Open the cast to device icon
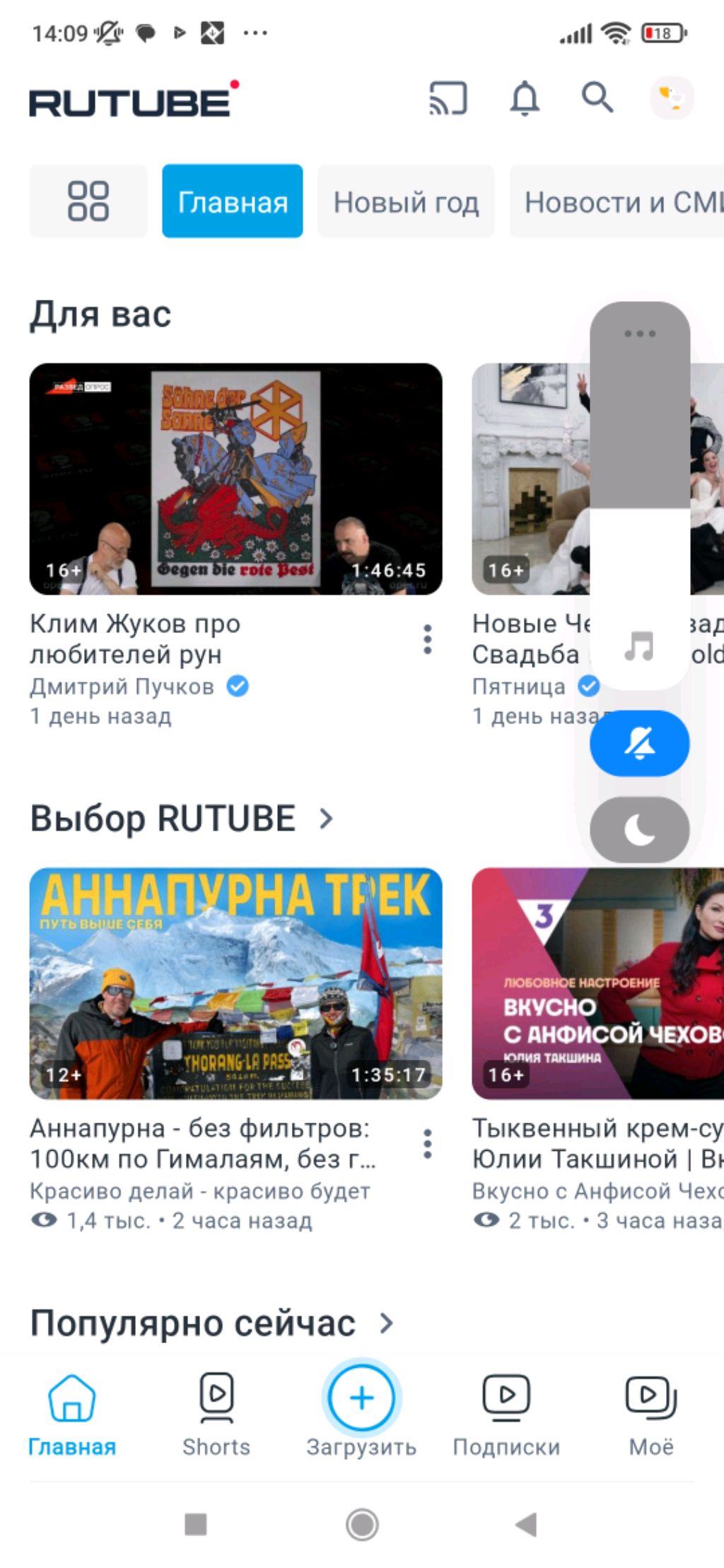This screenshot has height=1568, width=724. tap(448, 98)
